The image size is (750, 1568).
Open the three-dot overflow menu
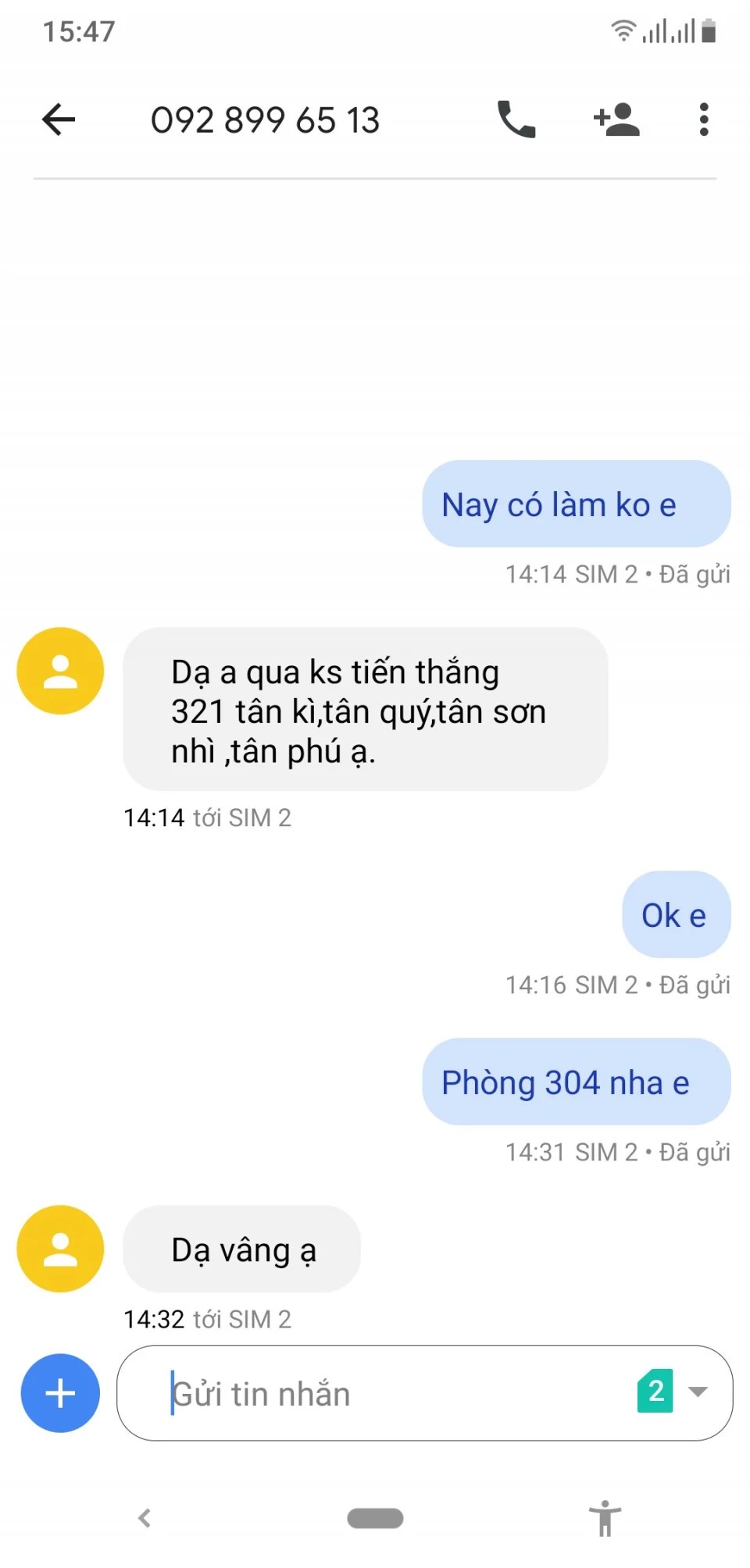pyautogui.click(x=704, y=119)
